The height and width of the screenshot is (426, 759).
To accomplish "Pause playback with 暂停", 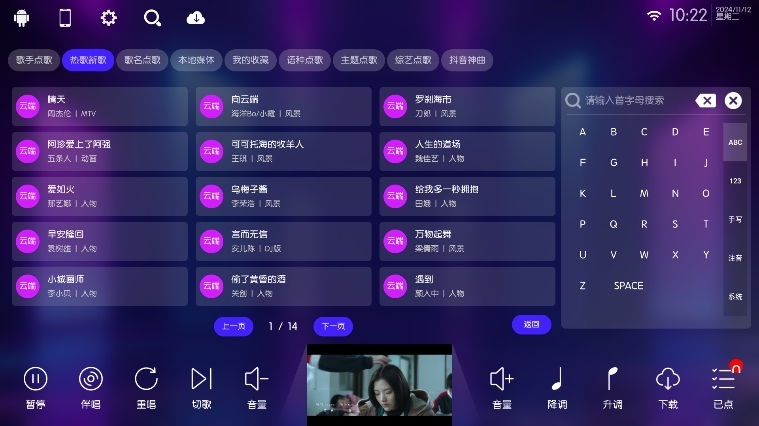I will [x=35, y=386].
